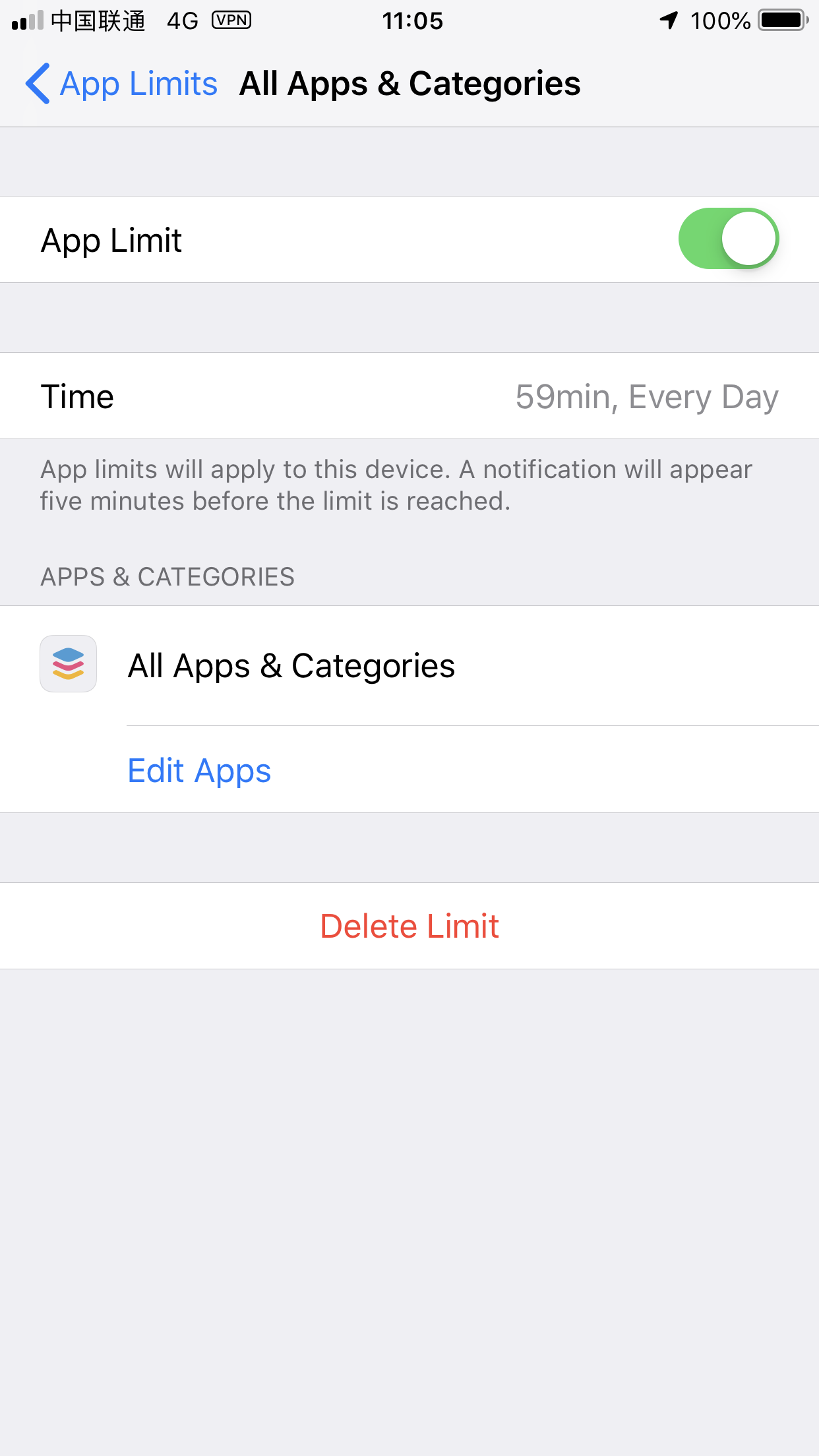Tap Edit Apps

tap(199, 770)
